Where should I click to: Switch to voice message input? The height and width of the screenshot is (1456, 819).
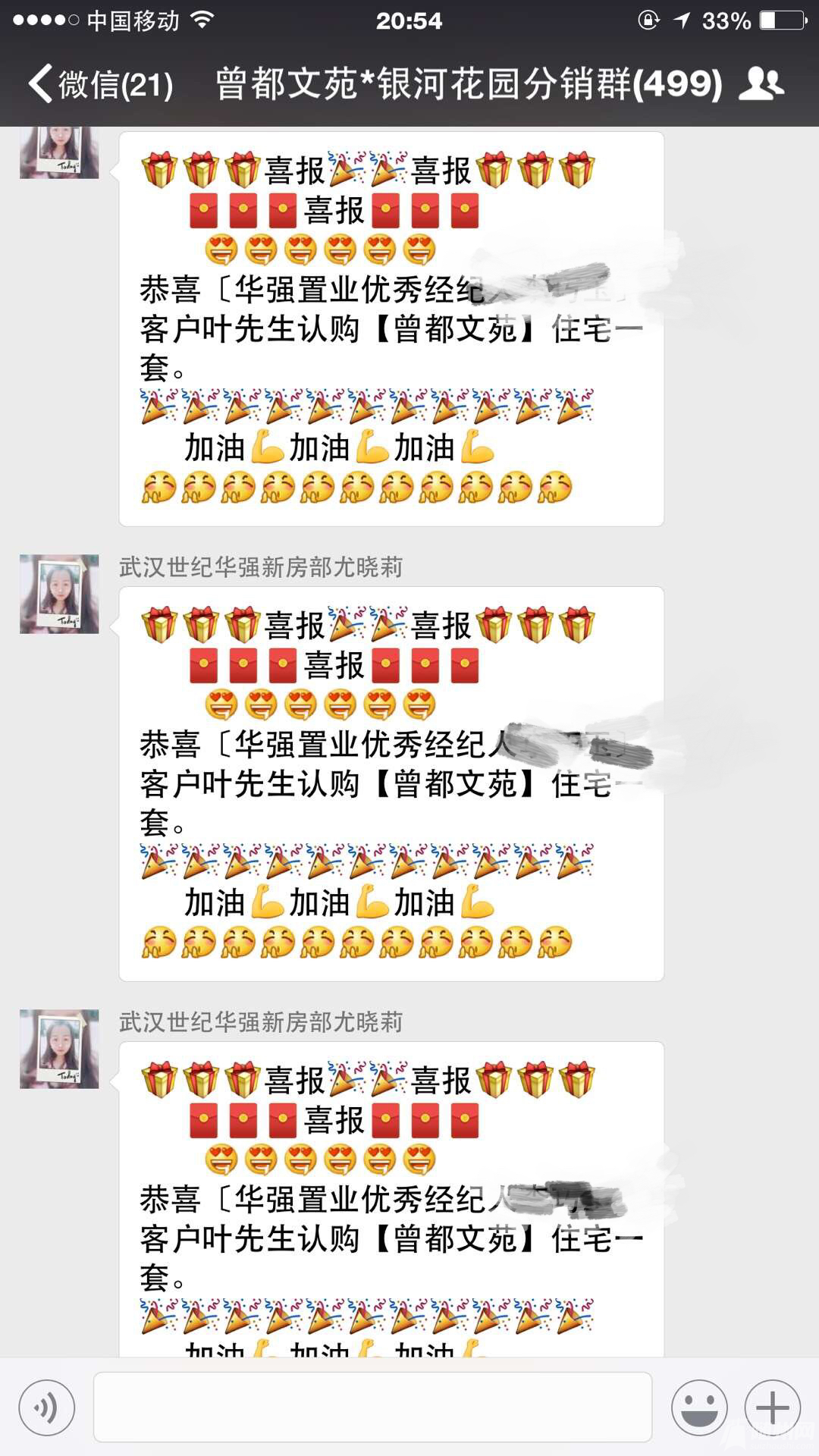click(x=47, y=1407)
